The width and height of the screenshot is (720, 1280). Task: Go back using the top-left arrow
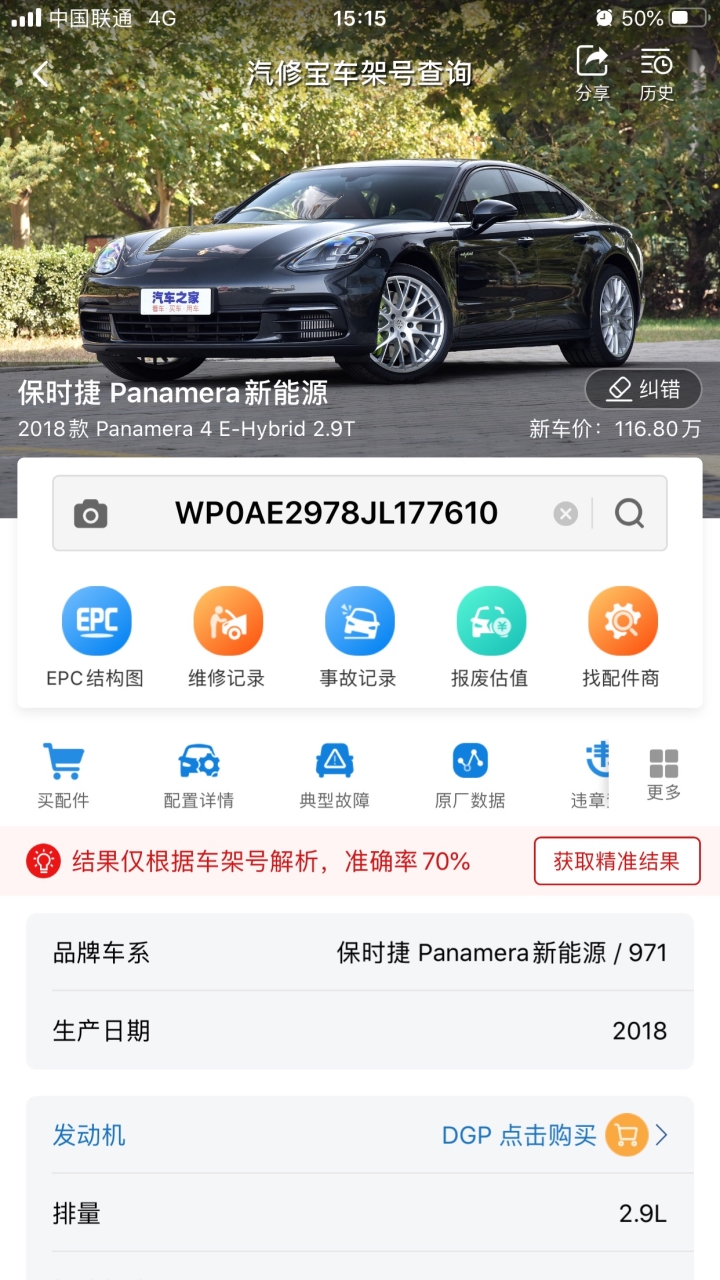[40, 74]
